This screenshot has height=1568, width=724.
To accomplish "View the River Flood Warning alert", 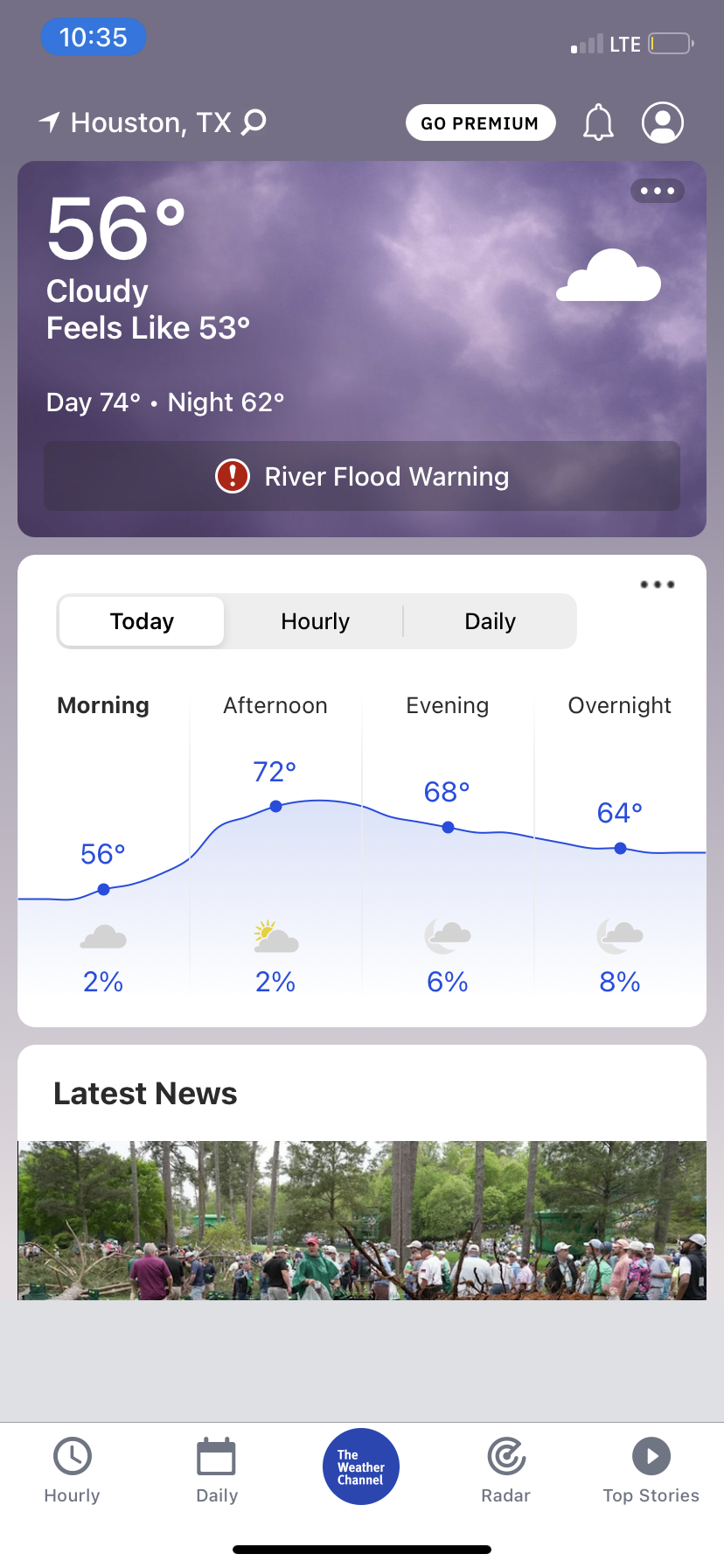I will (x=362, y=476).
